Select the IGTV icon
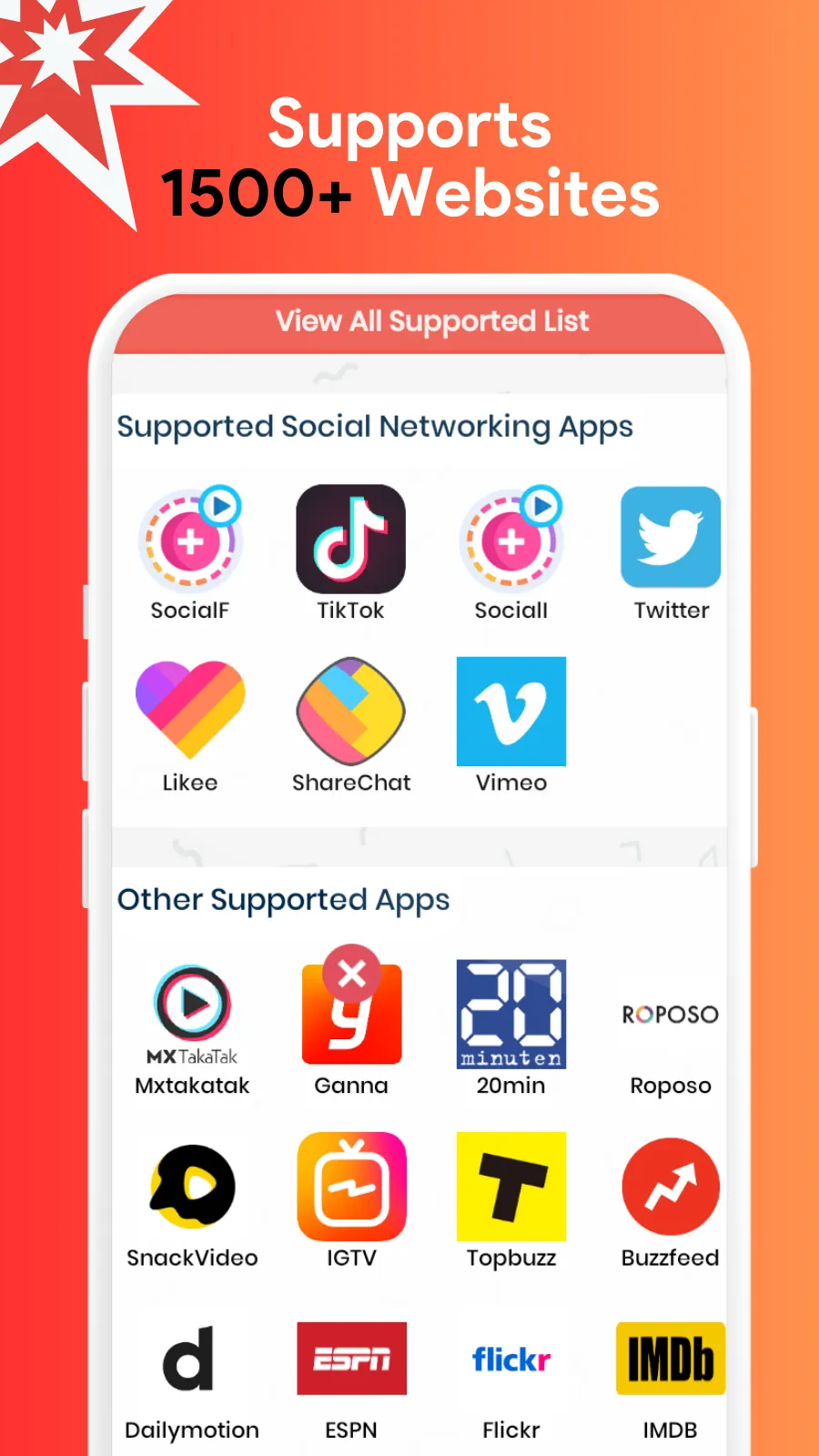819x1456 pixels. (352, 1186)
